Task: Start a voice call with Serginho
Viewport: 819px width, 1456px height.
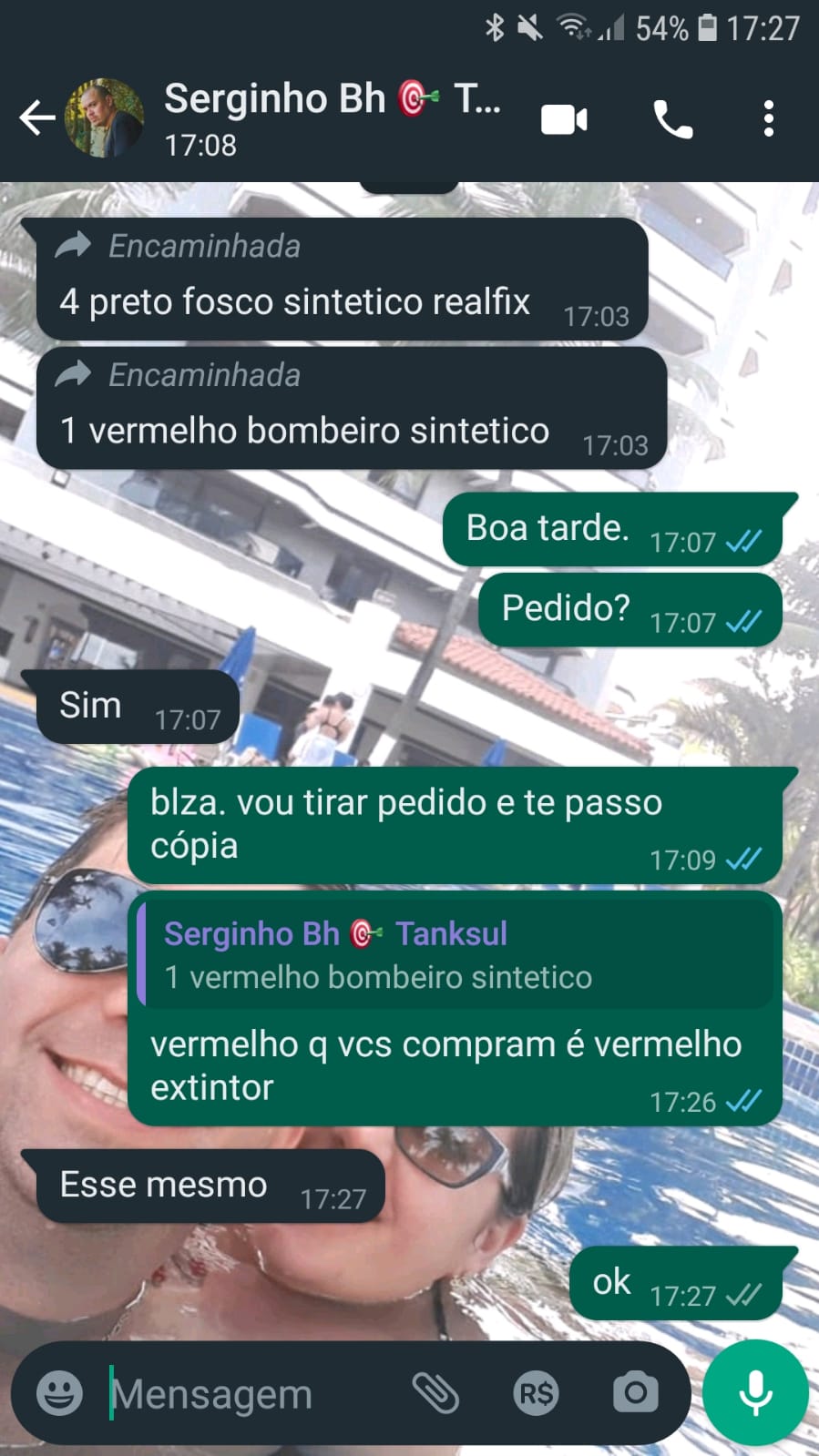Action: pos(672,119)
